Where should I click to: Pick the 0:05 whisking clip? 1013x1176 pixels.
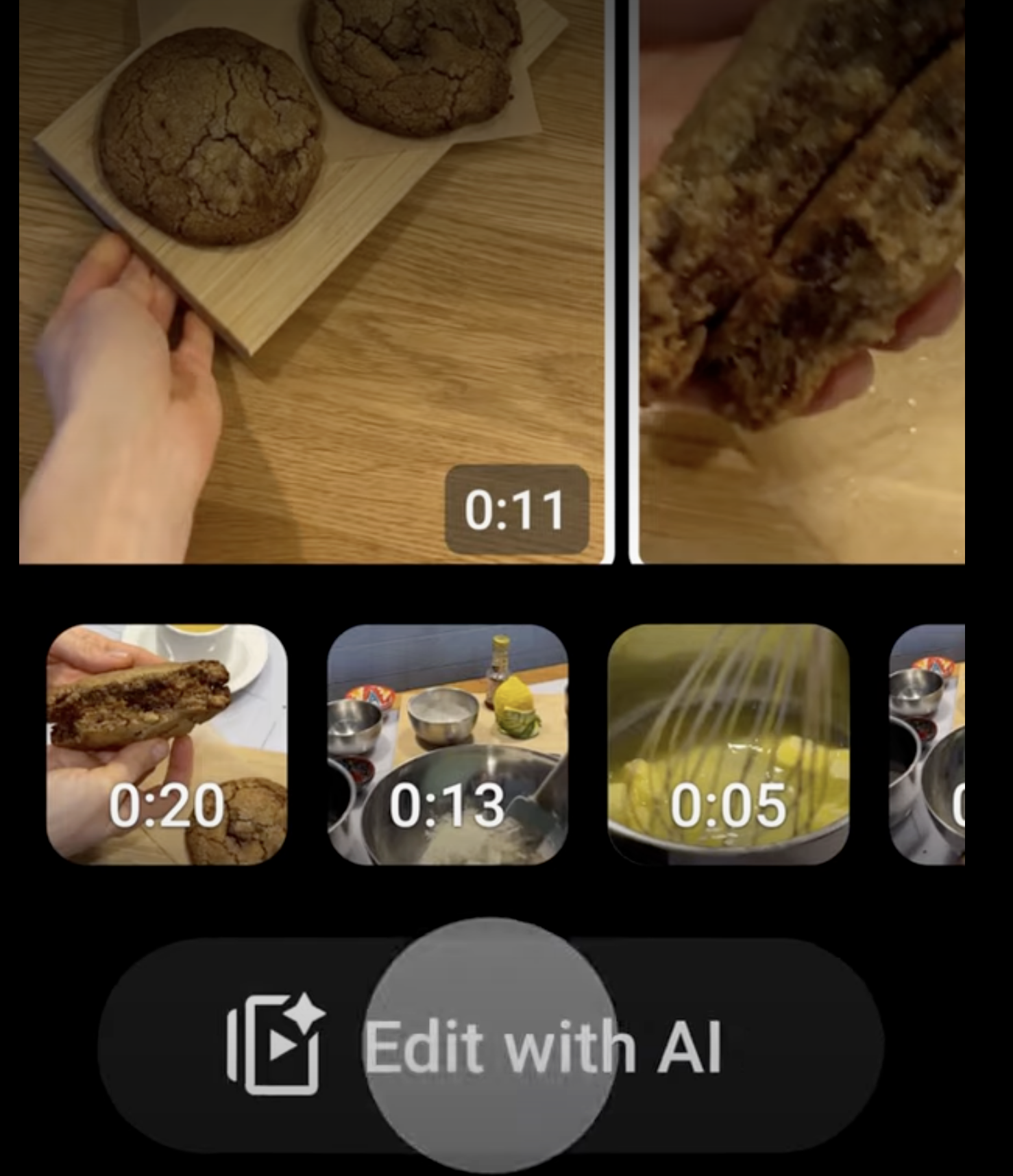click(728, 744)
